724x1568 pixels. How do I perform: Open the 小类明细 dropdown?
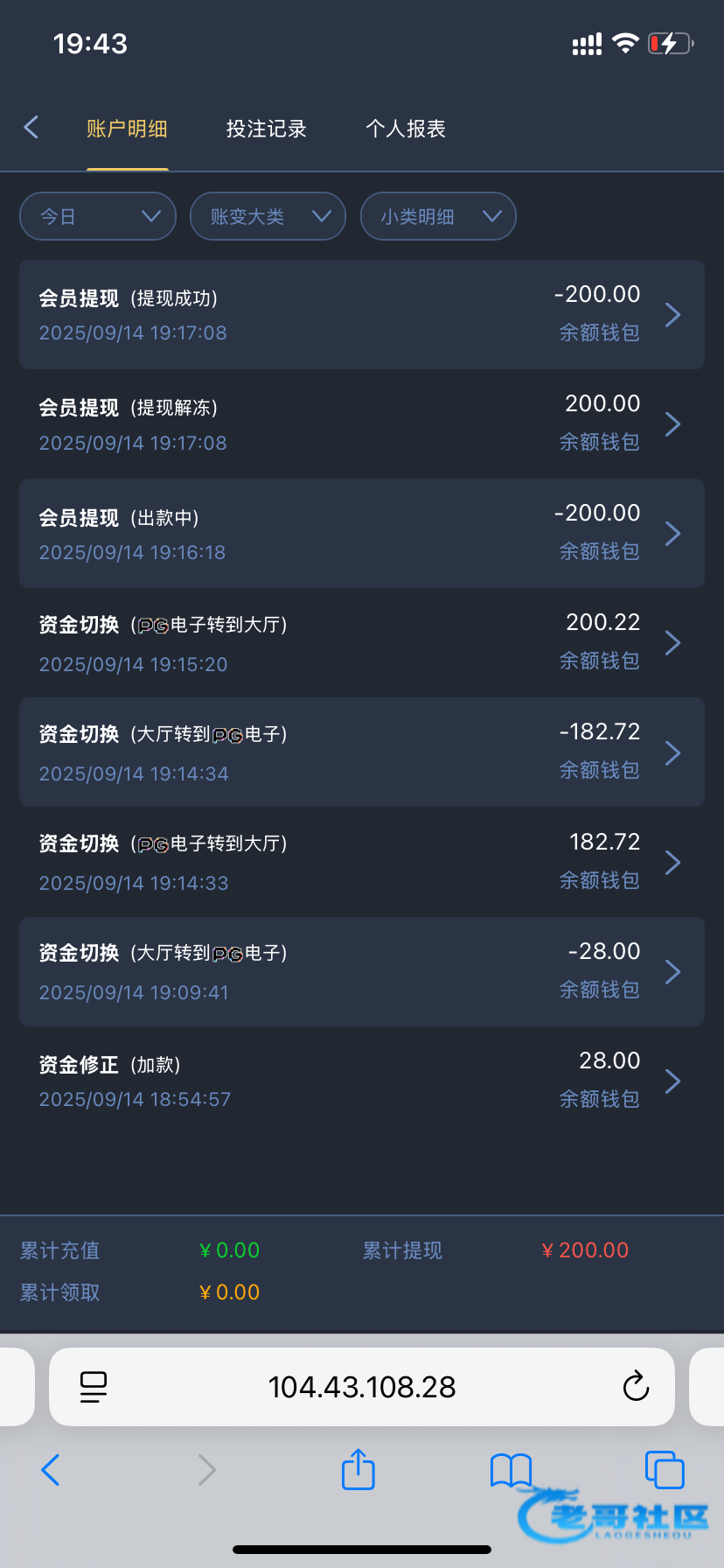[438, 216]
